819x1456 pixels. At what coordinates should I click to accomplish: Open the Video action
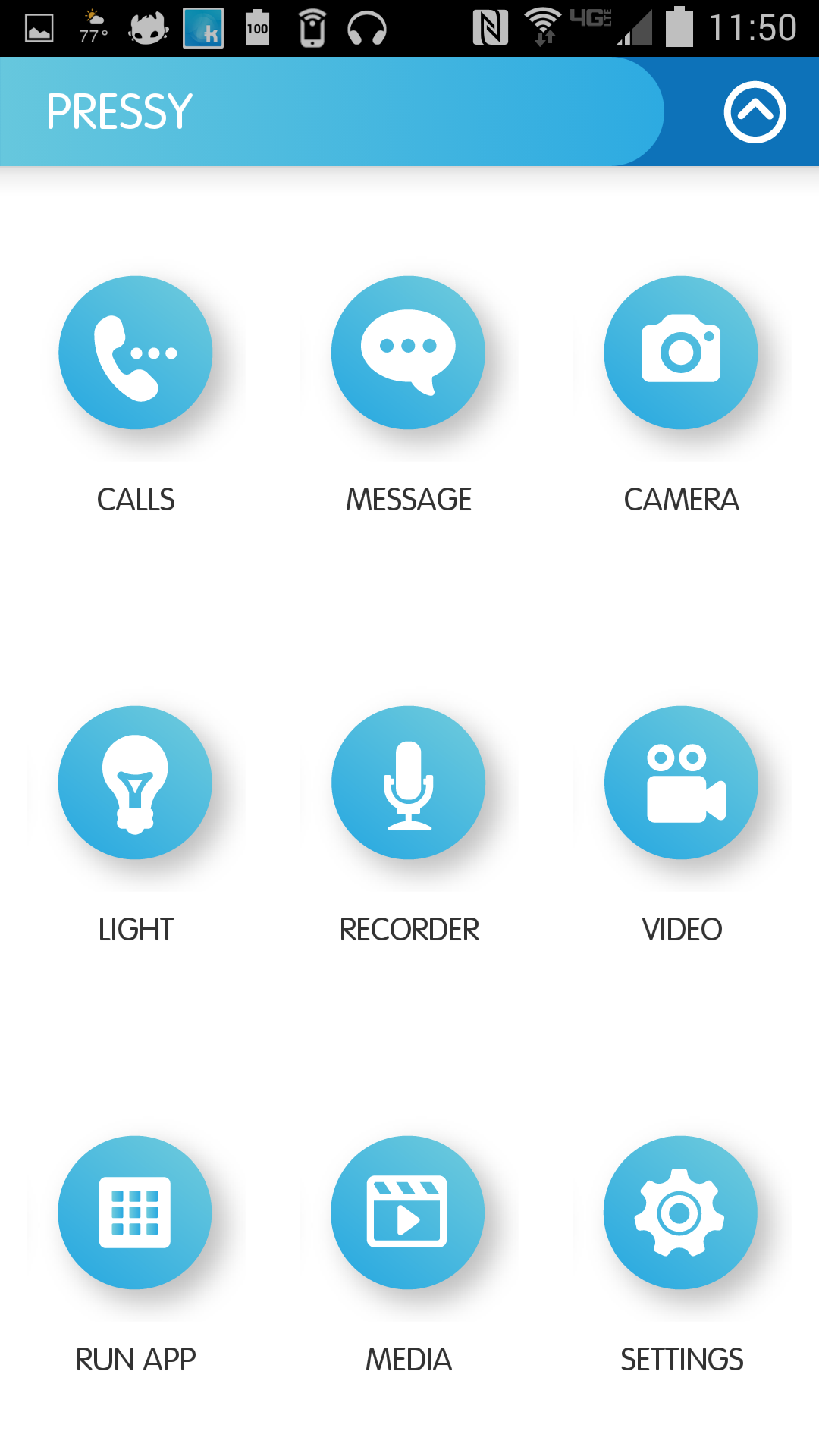click(x=681, y=783)
